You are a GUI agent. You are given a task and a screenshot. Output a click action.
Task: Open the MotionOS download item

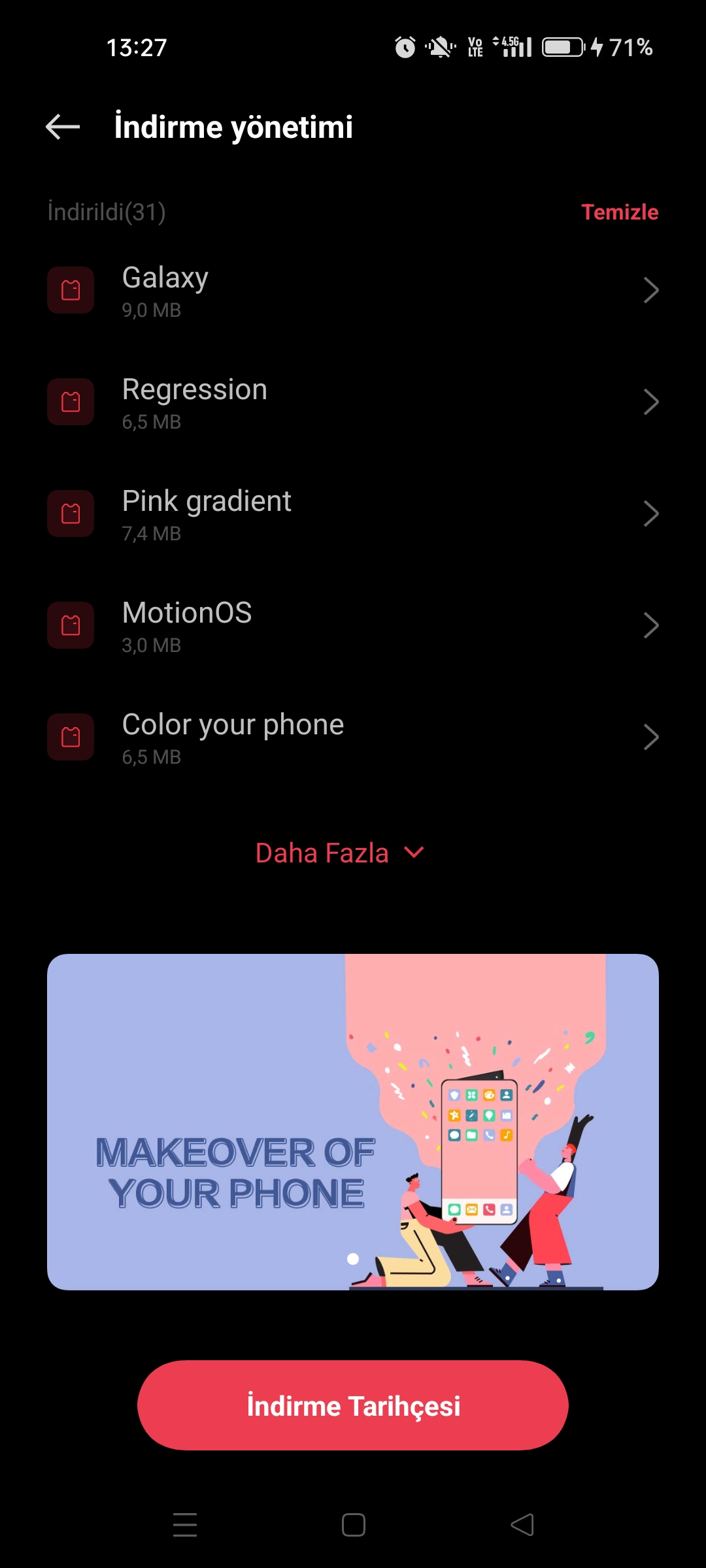(353, 625)
